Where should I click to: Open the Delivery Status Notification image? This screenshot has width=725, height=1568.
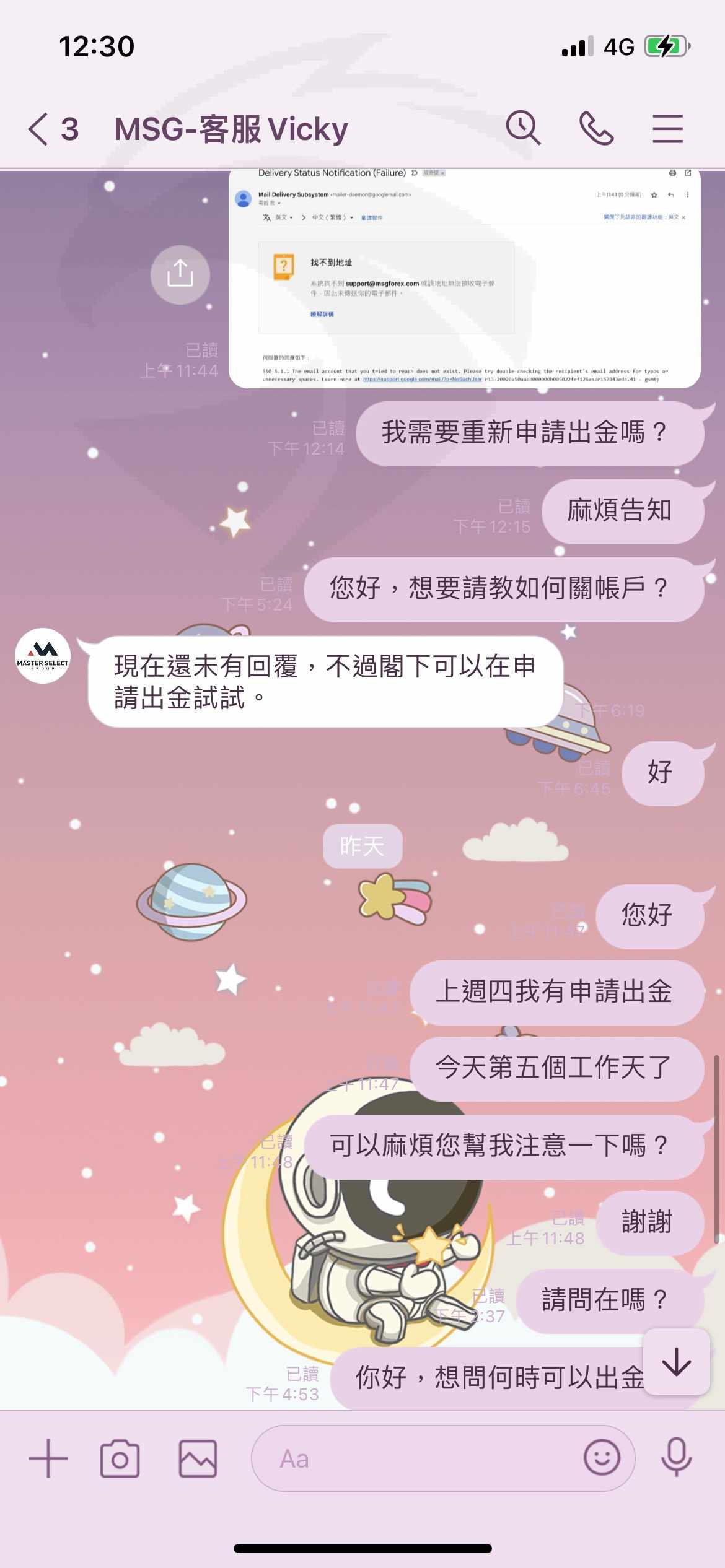tap(464, 278)
